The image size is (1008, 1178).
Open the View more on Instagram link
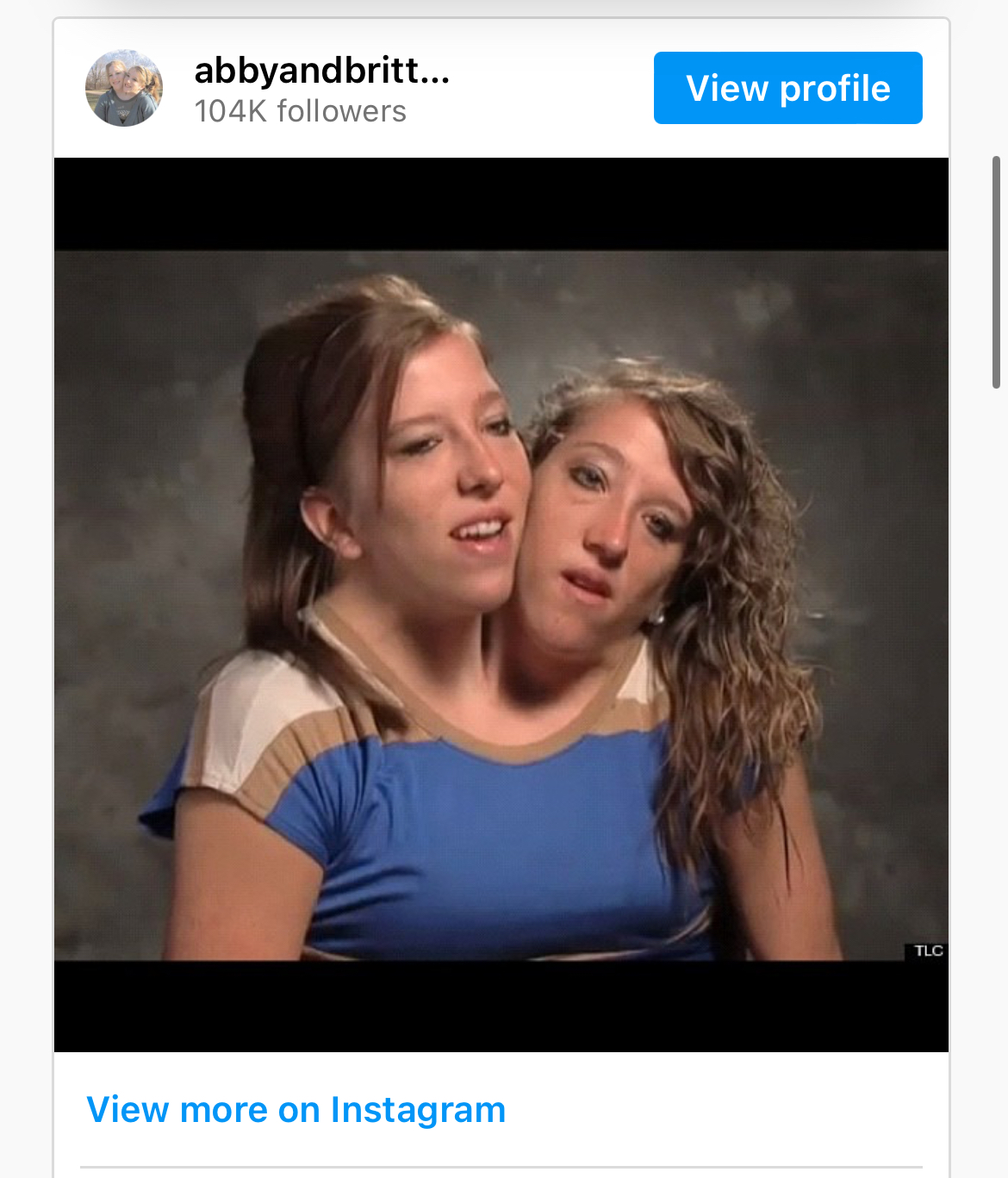click(296, 1109)
